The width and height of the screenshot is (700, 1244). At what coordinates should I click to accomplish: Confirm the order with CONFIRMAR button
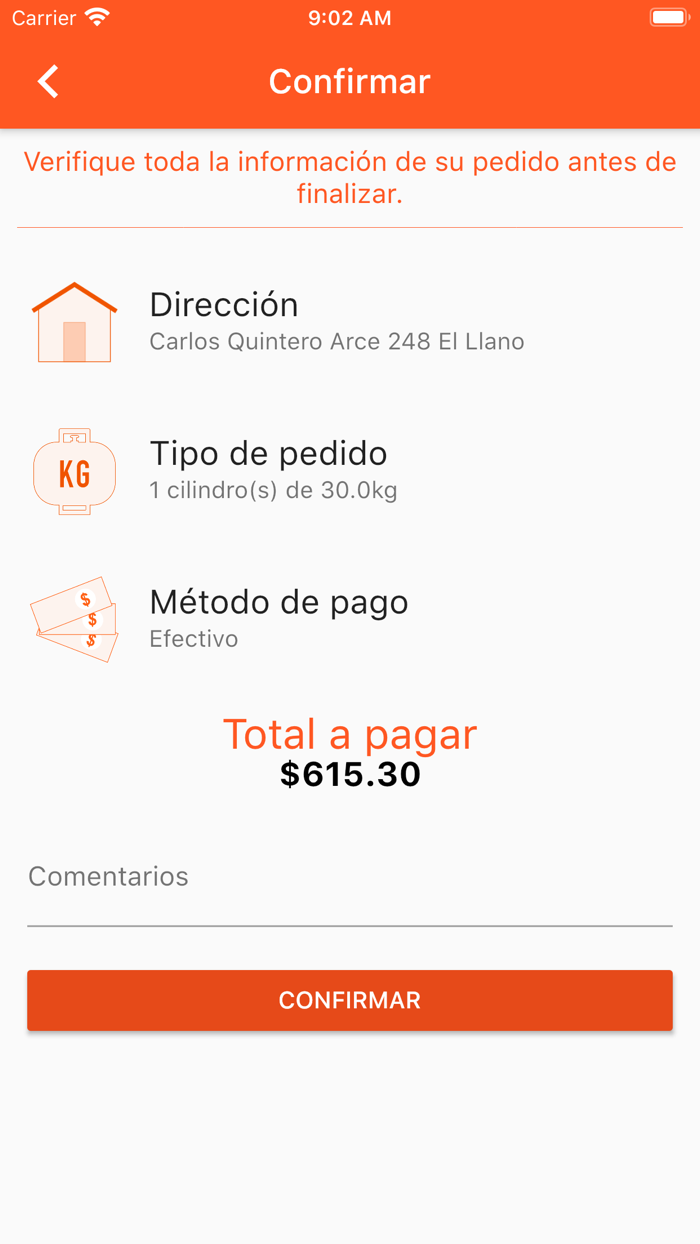[349, 1000]
